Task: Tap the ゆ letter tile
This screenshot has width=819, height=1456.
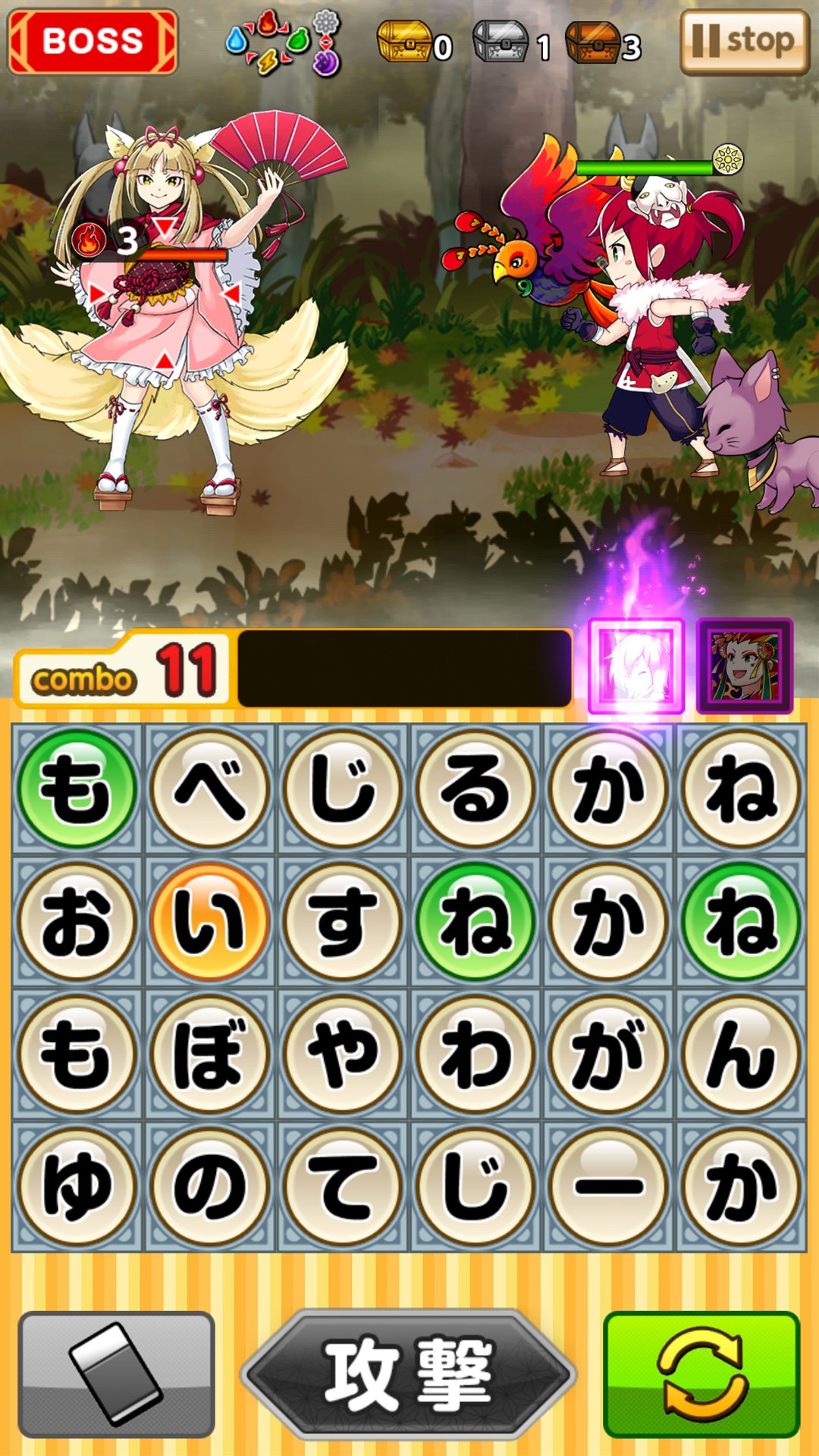Action: pyautogui.click(x=77, y=1187)
